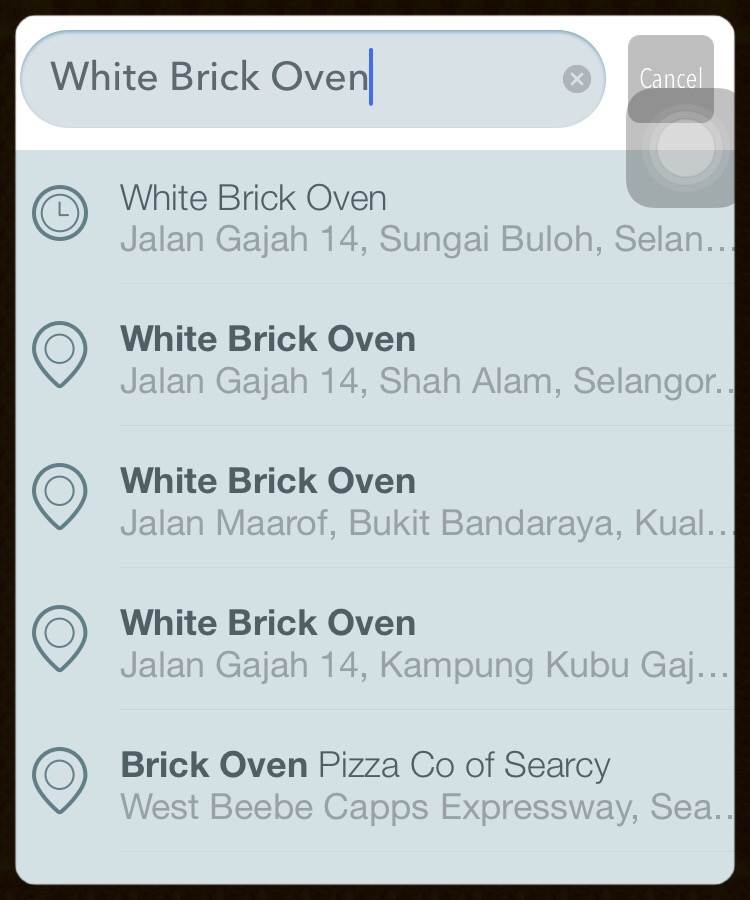Open recent result White Brick Oven, Sungai Buloh
This screenshot has width=750, height=900.
[x=400, y=218]
